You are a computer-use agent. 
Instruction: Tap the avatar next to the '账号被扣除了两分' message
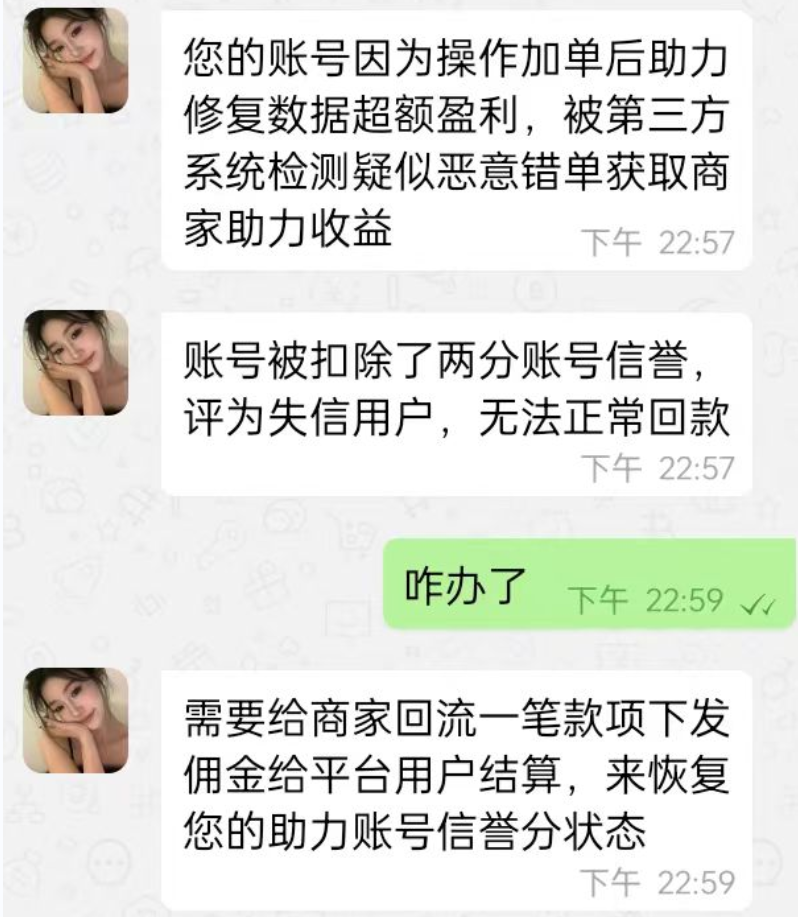tap(76, 362)
